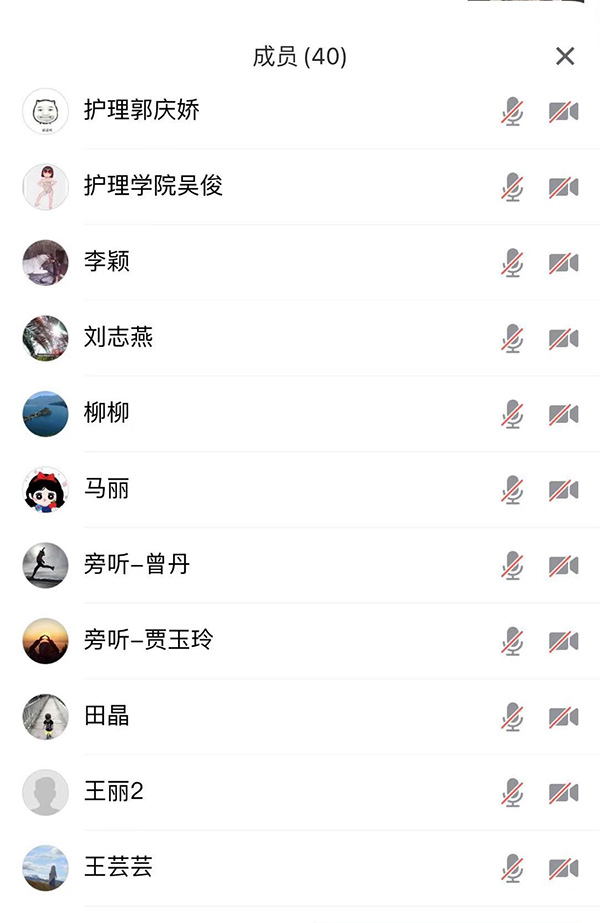The height and width of the screenshot is (923, 600).
Task: Tap the muted microphone icon for 旁听-贾玉玲
Action: point(513,641)
